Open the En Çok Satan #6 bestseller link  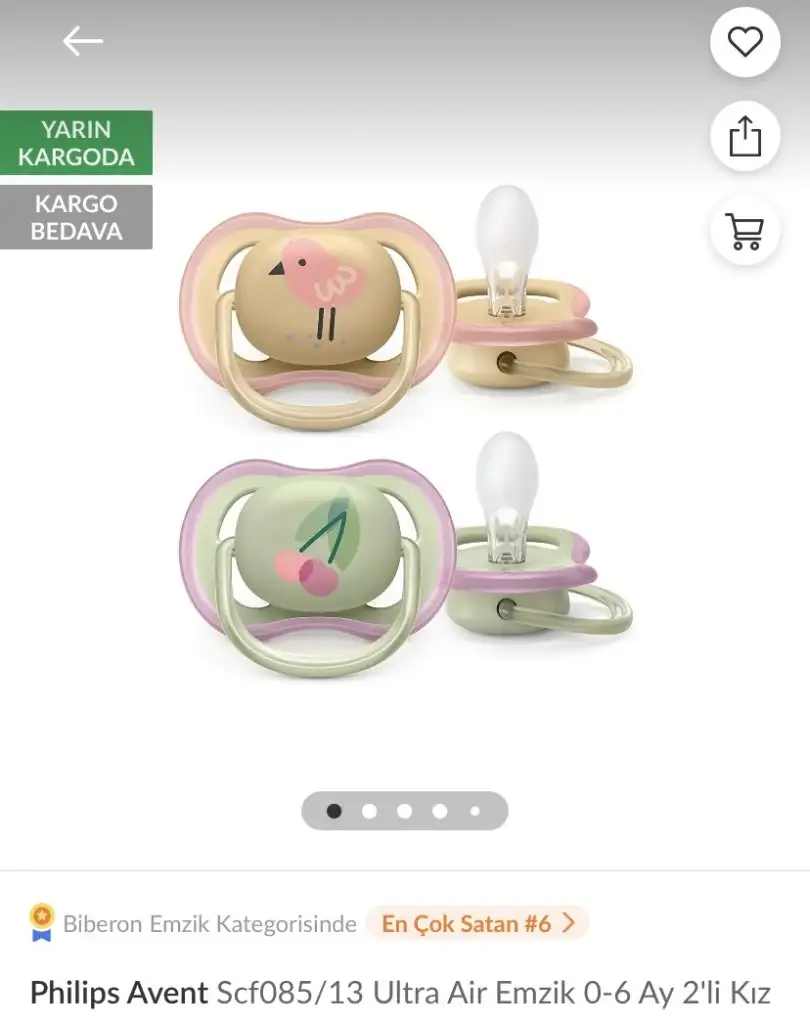click(x=477, y=923)
